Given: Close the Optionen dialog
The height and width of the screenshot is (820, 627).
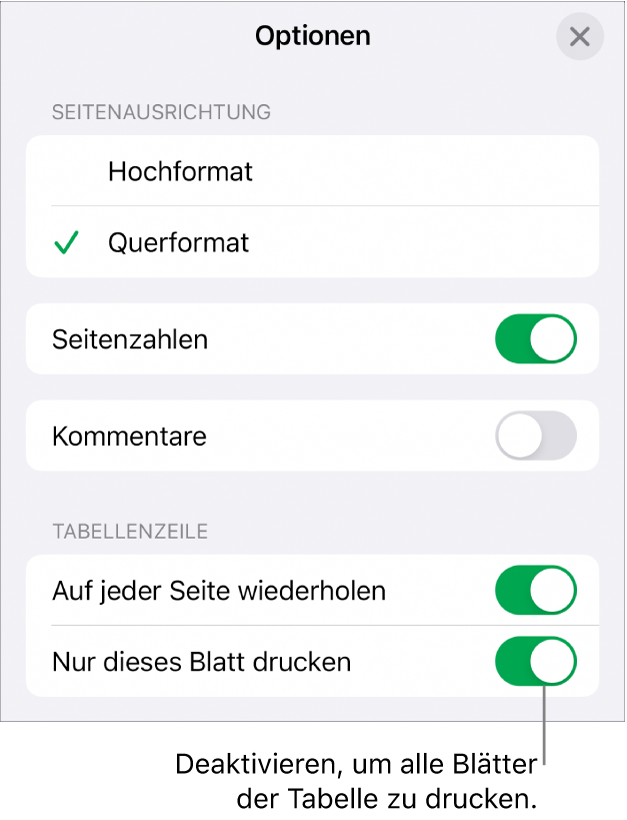Looking at the screenshot, I should tap(580, 38).
